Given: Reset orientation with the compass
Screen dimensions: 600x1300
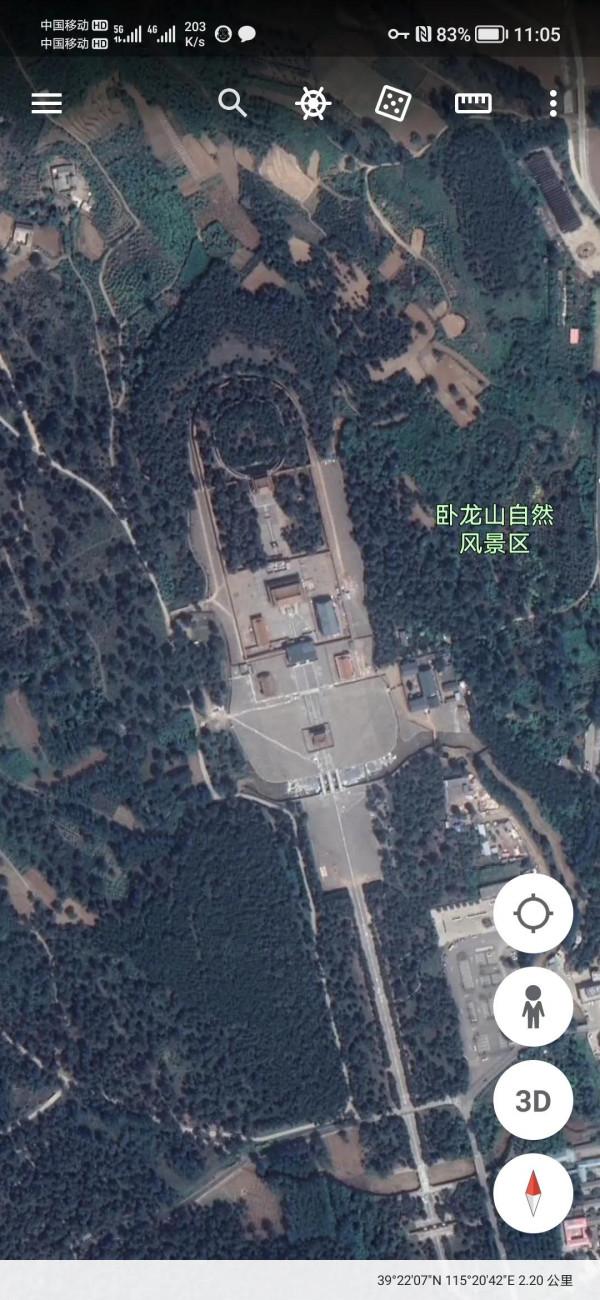Looking at the screenshot, I should pos(533,1193).
